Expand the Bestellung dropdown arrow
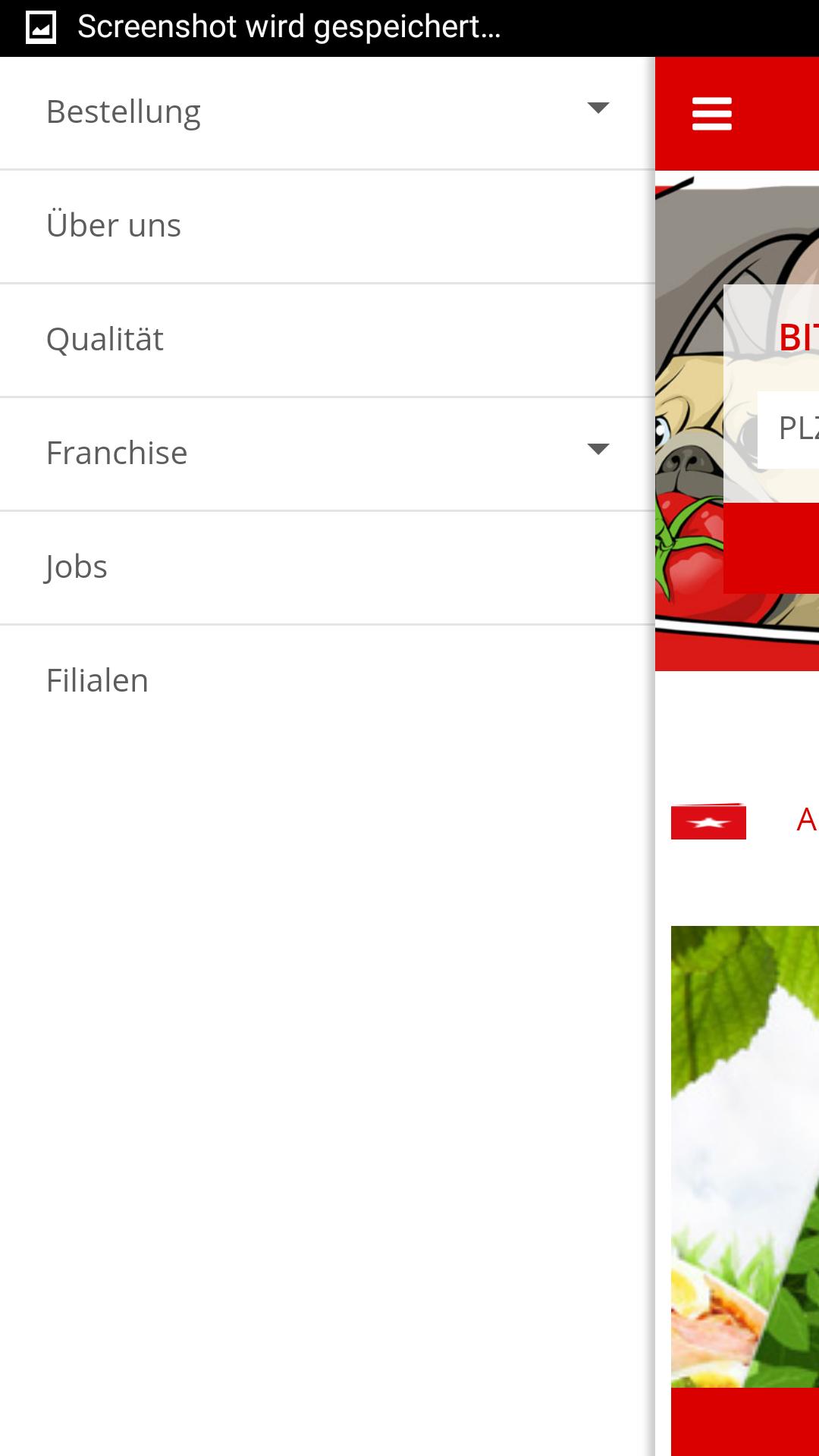 [x=598, y=108]
